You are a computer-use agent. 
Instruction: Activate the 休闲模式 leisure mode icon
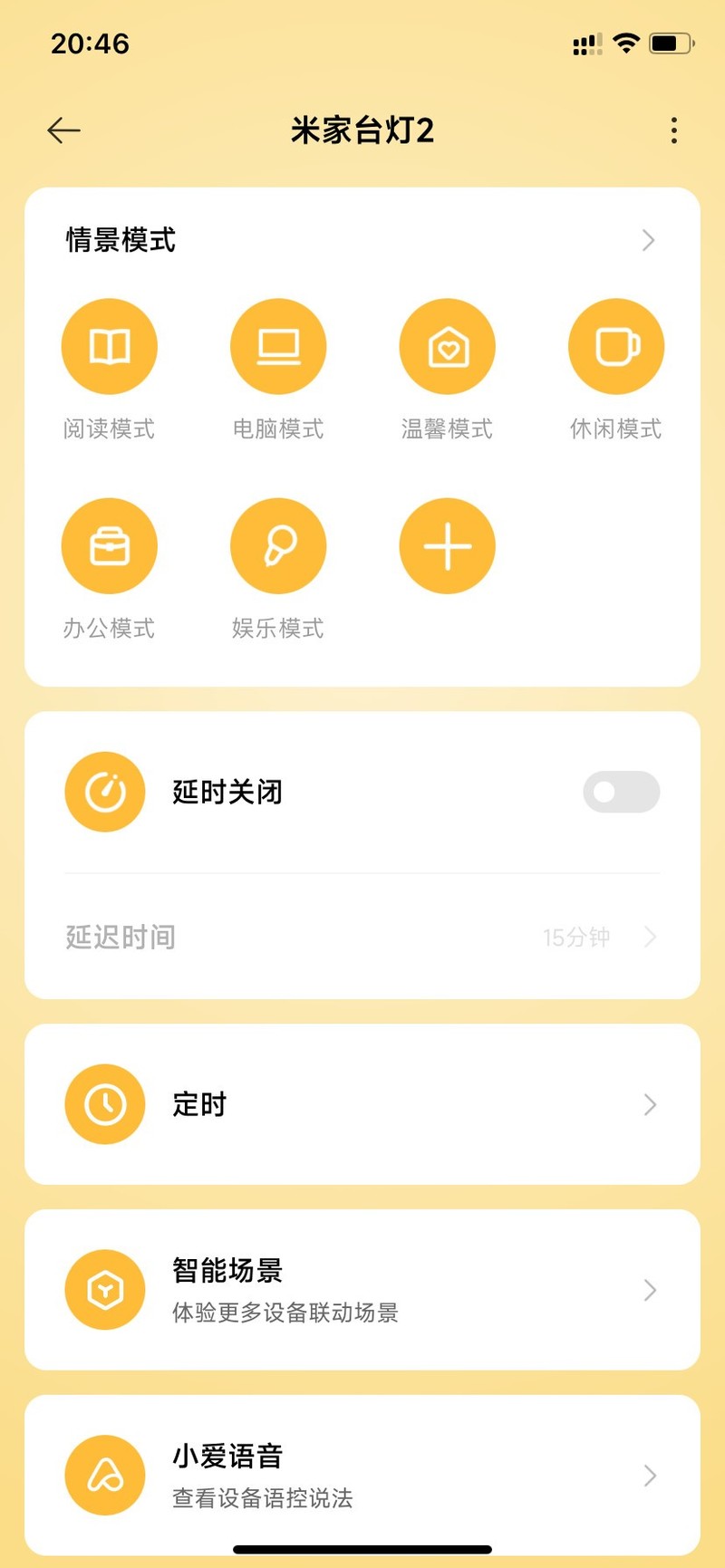[615, 345]
